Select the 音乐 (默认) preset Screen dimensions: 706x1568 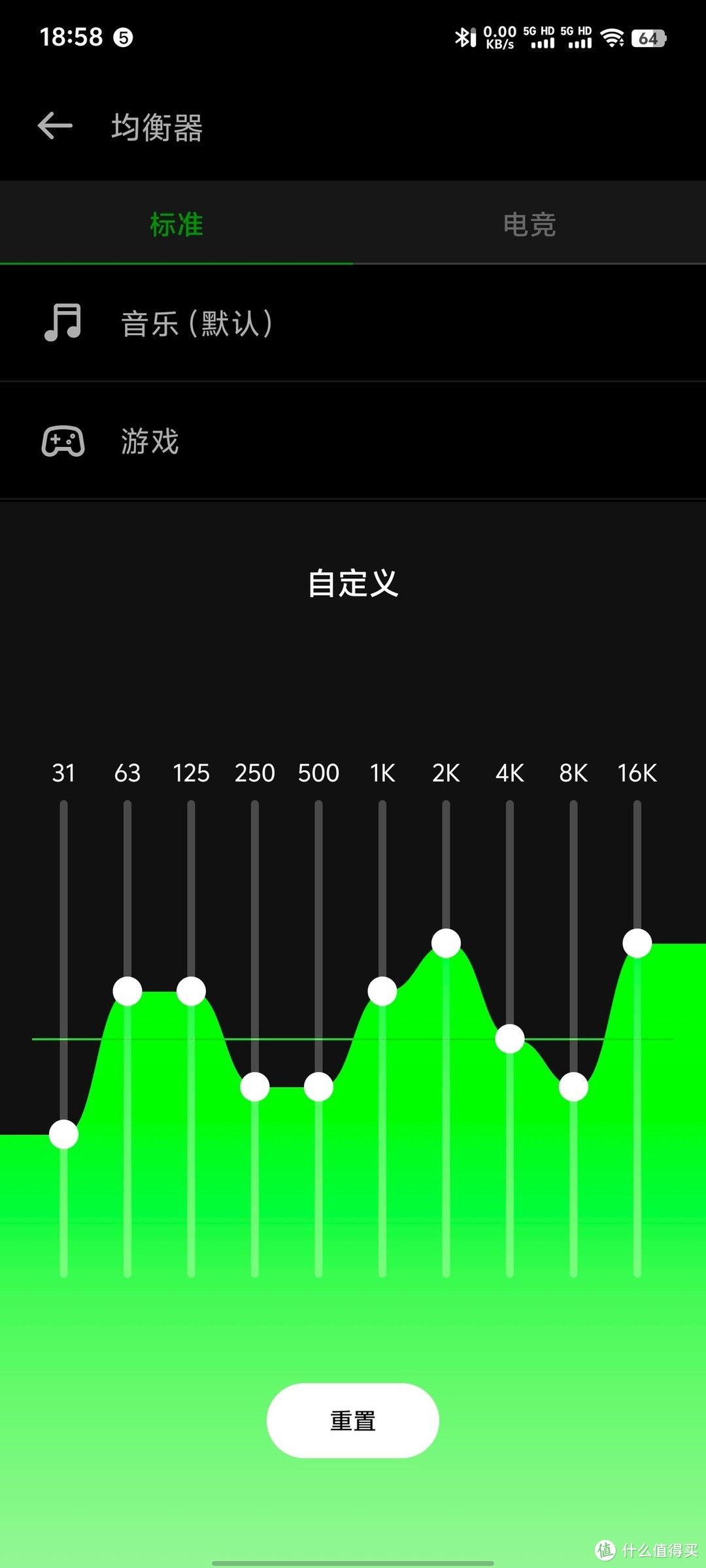[196, 323]
